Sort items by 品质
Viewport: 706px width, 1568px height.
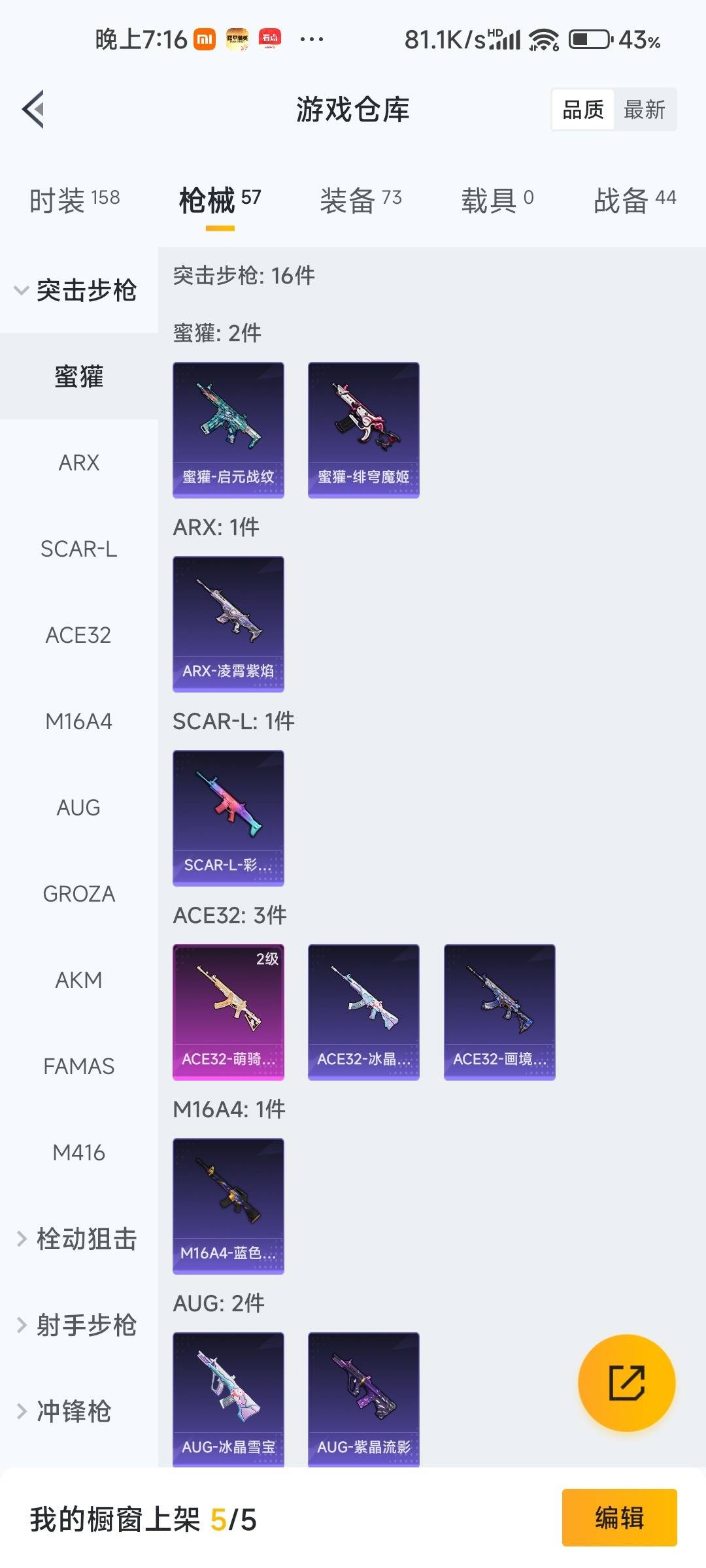tap(583, 110)
